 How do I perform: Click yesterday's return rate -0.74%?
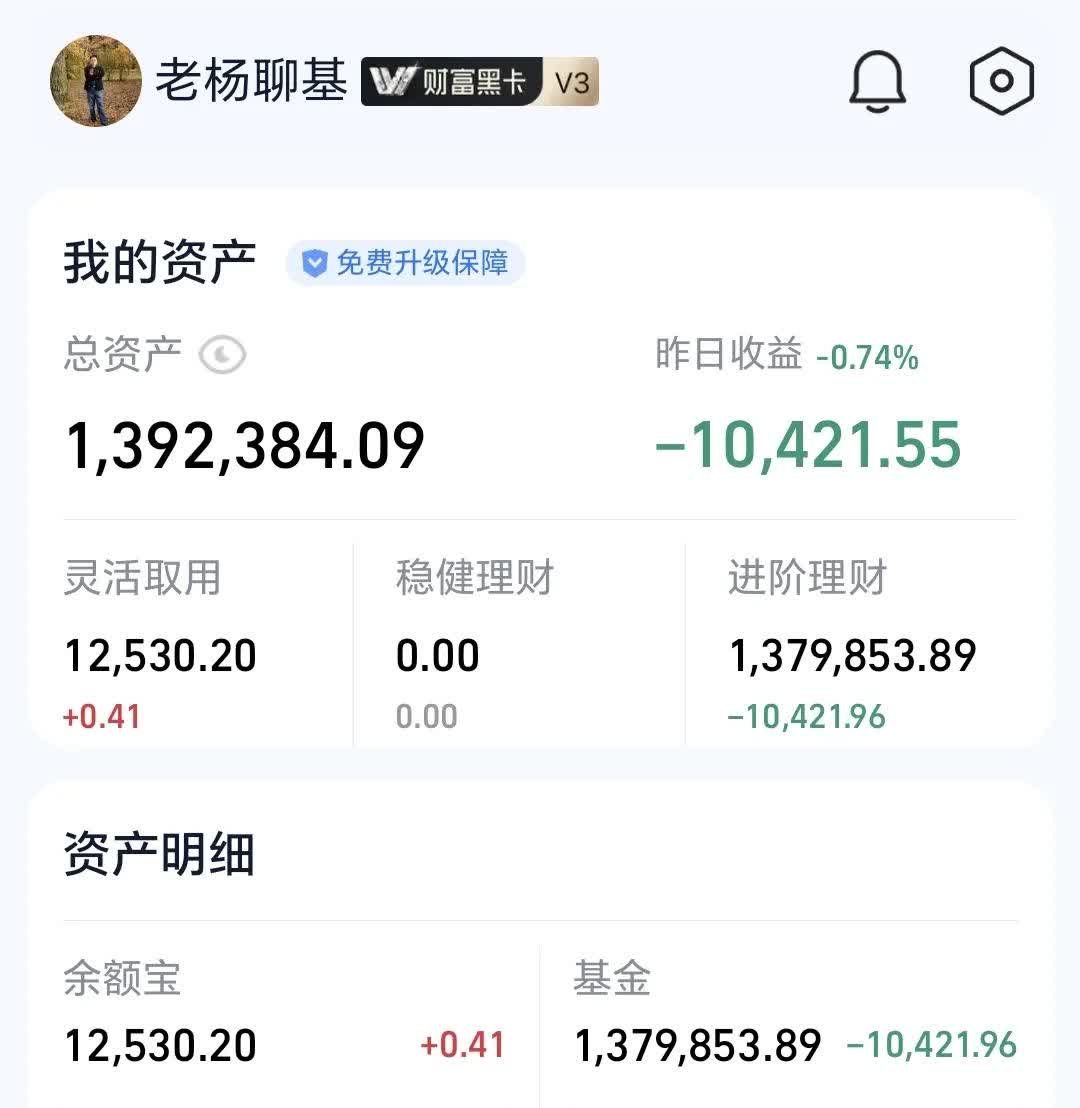(x=866, y=356)
